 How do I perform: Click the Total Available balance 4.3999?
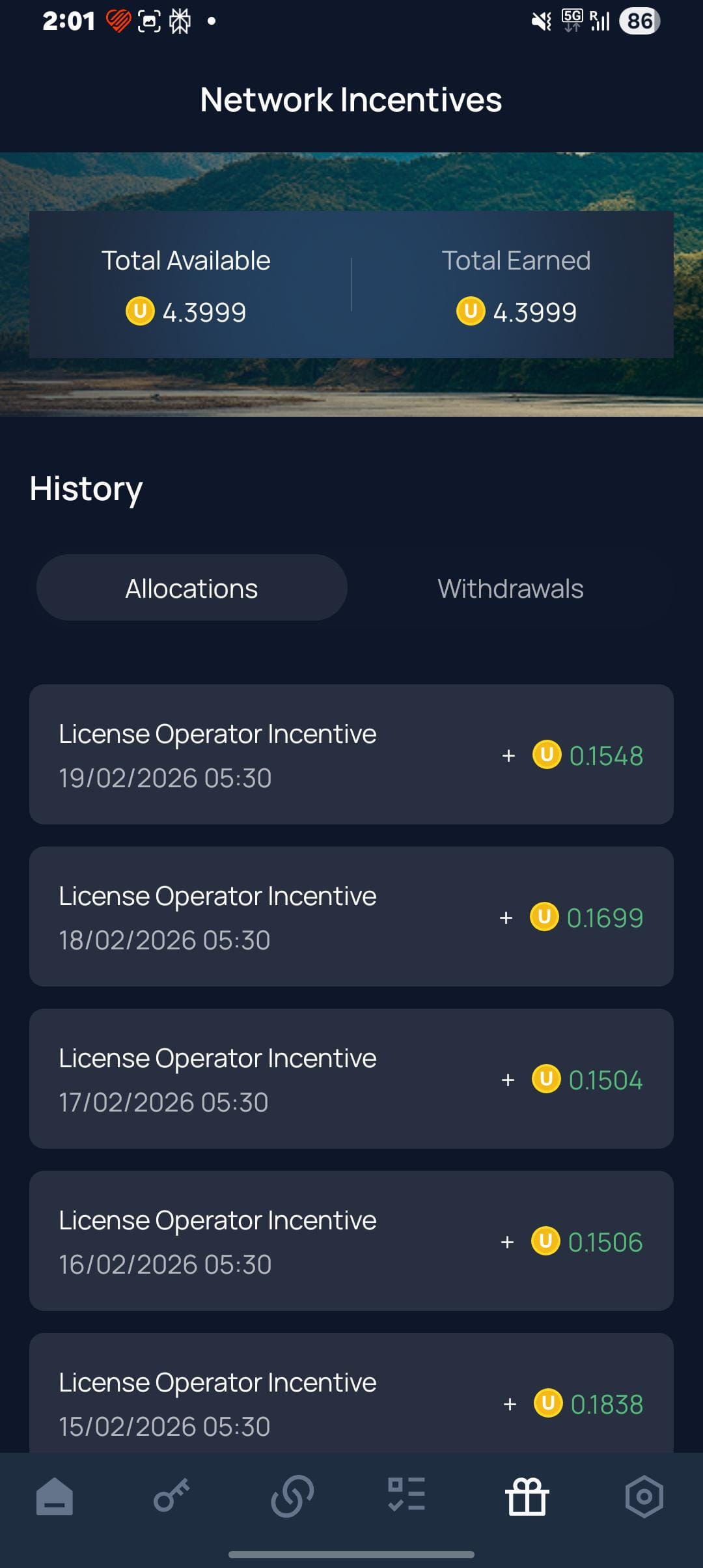point(204,311)
